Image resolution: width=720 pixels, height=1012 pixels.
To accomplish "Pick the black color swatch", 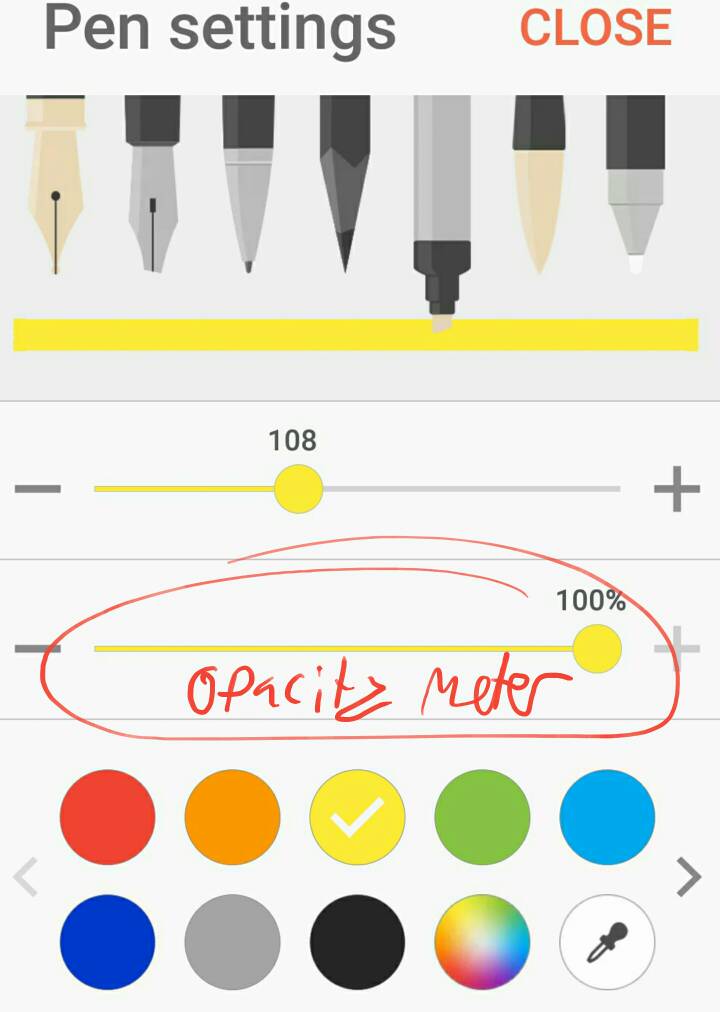I will point(357,942).
